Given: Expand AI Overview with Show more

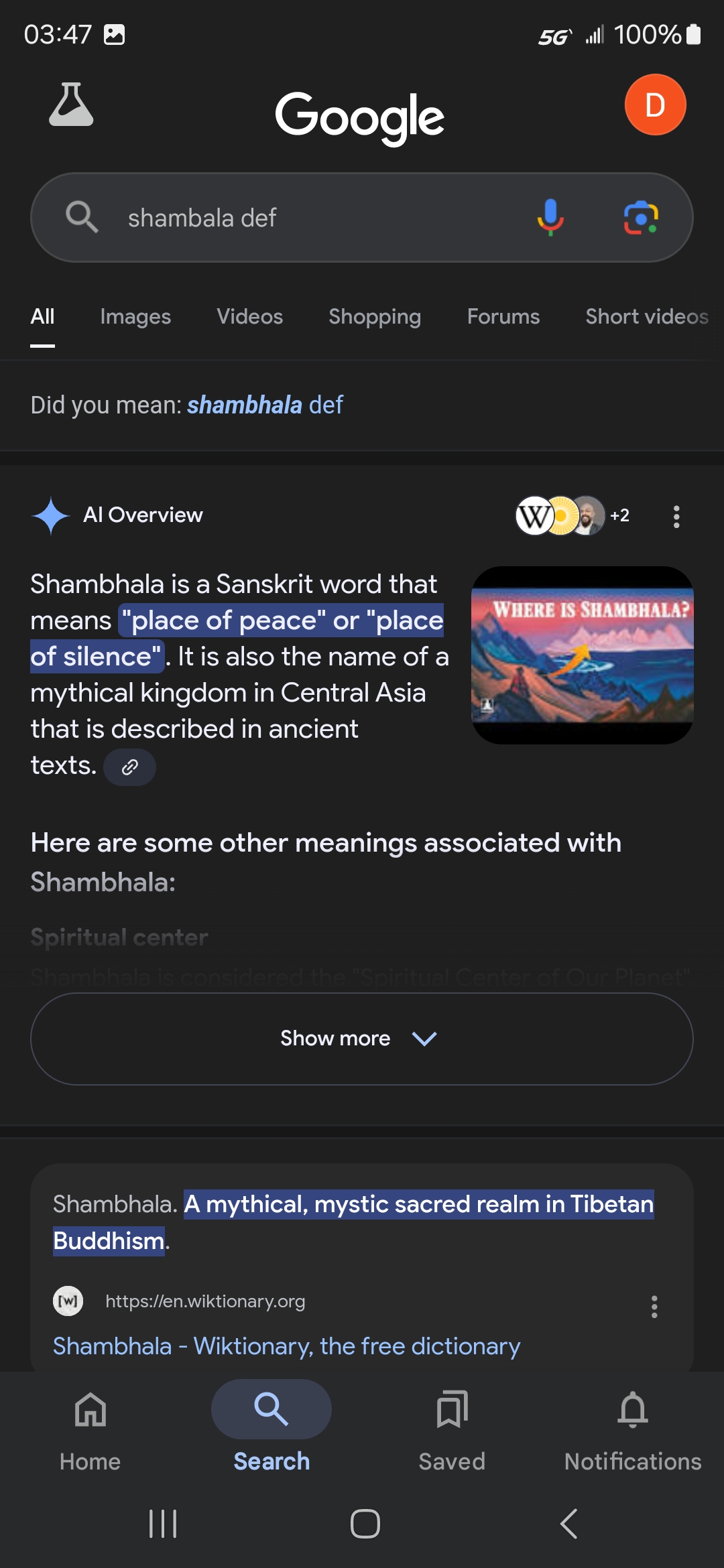Looking at the screenshot, I should coord(361,1039).
